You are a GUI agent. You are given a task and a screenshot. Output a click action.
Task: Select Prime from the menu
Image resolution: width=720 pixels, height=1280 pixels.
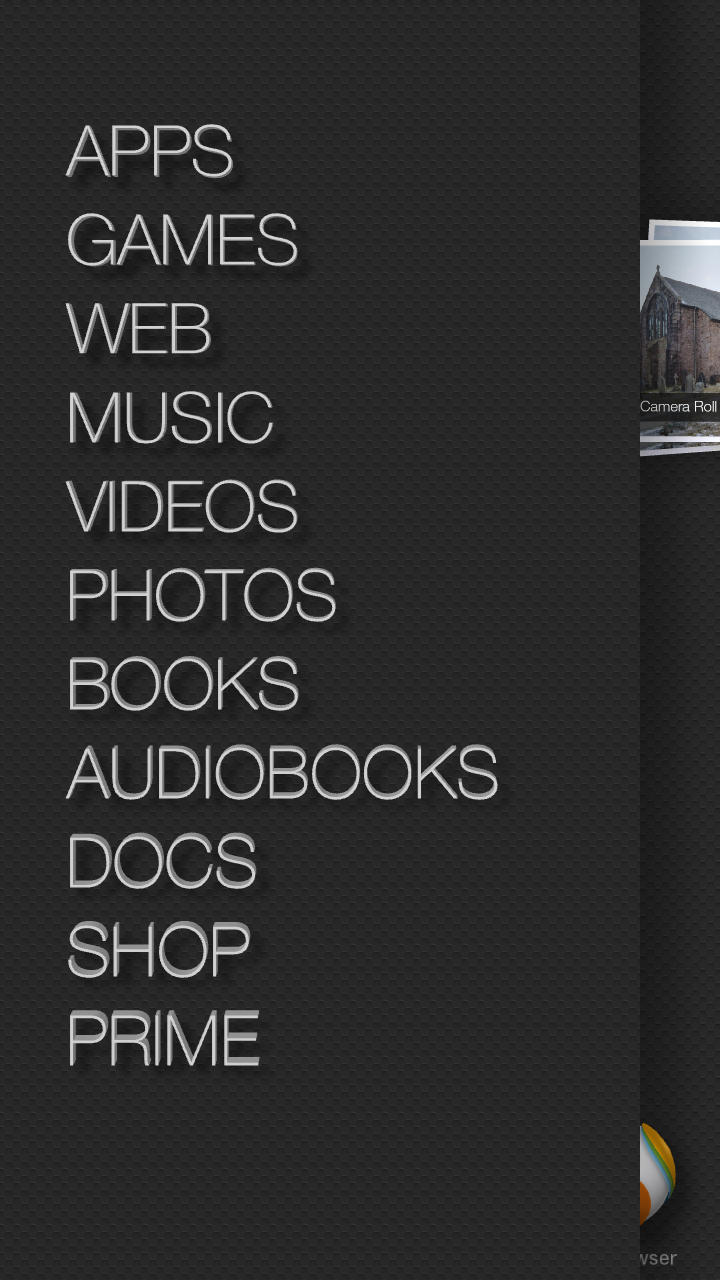click(x=163, y=1038)
